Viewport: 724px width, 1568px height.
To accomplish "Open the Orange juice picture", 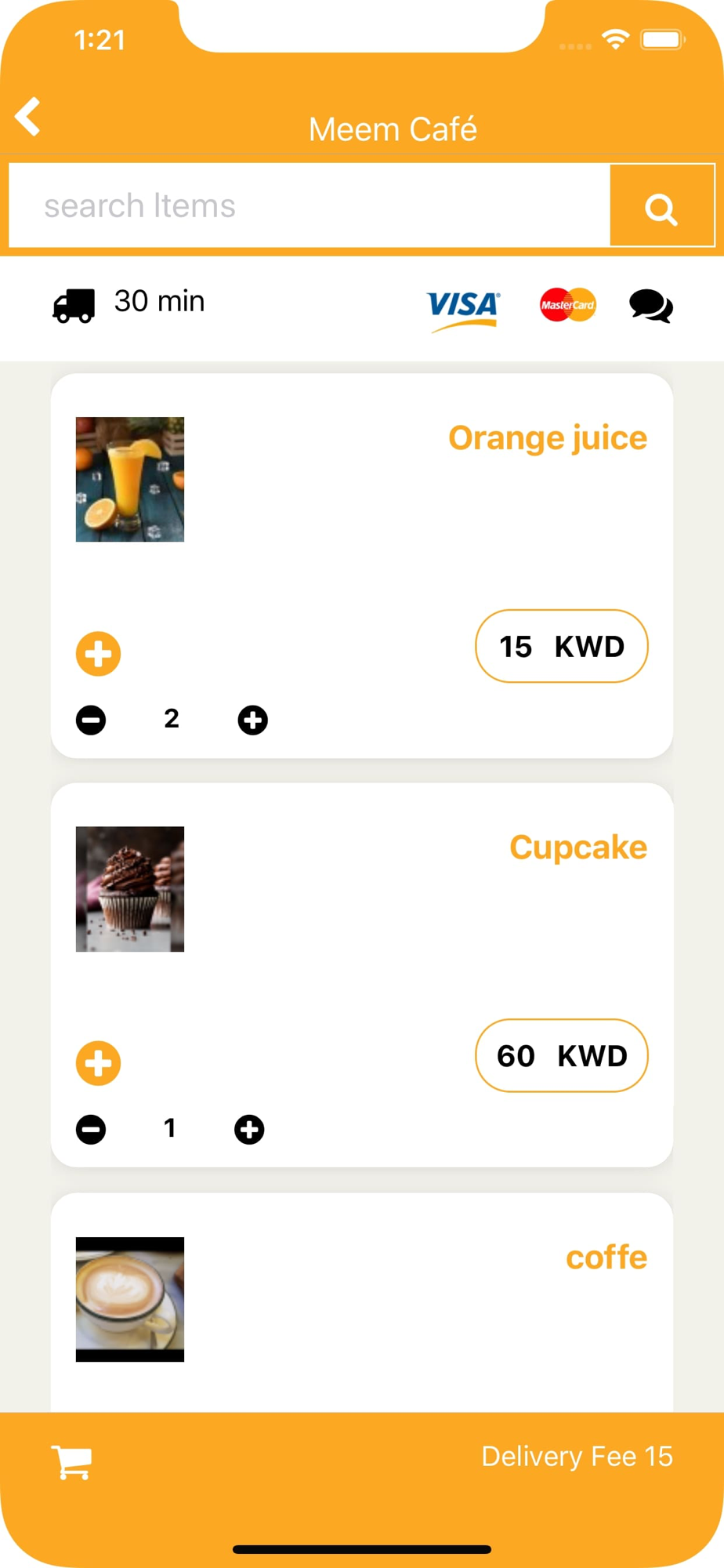I will click(x=130, y=479).
